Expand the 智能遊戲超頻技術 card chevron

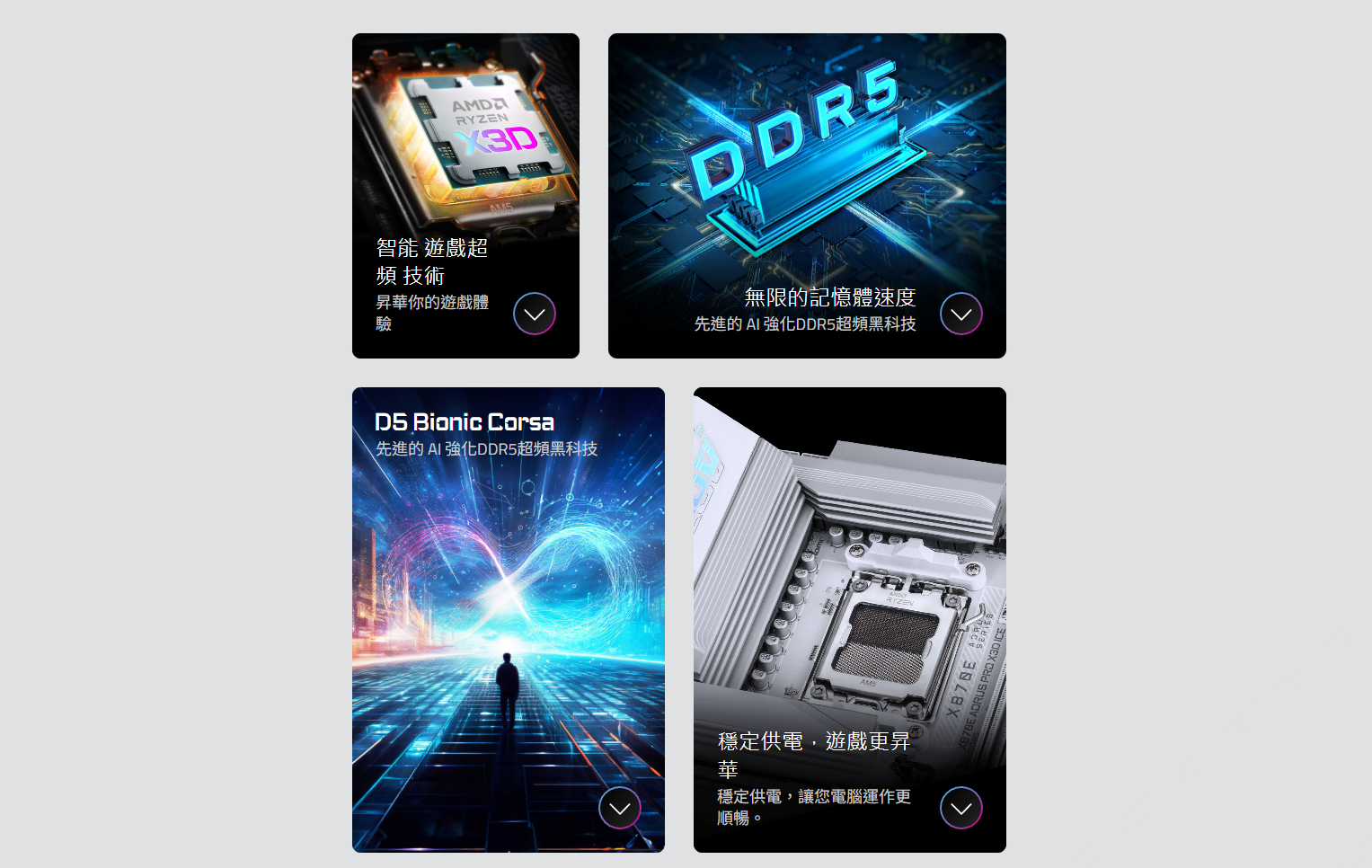click(x=535, y=314)
